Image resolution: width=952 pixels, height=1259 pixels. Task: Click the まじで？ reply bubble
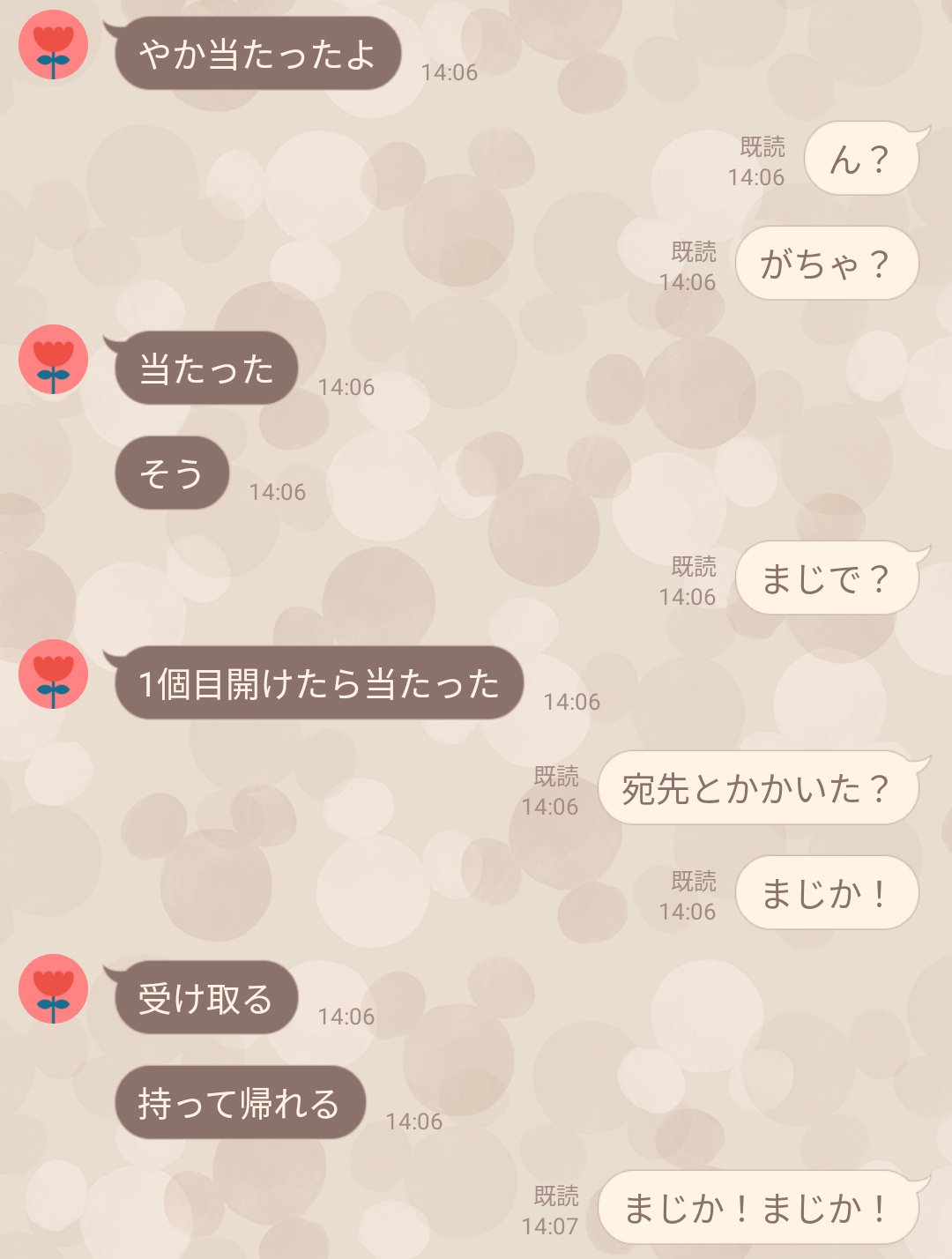[x=828, y=578]
